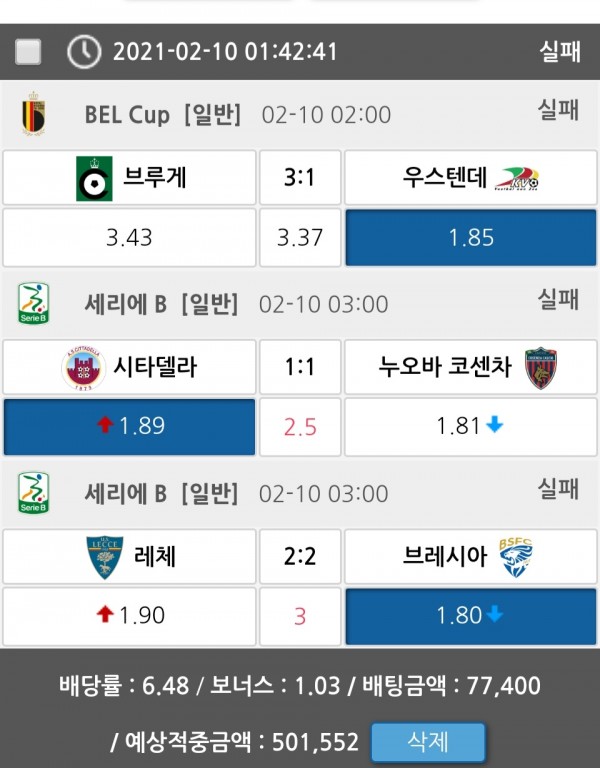Viewport: 600px width, 768px height.
Task: Tap the 삭제 delete button
Action: tap(428, 742)
